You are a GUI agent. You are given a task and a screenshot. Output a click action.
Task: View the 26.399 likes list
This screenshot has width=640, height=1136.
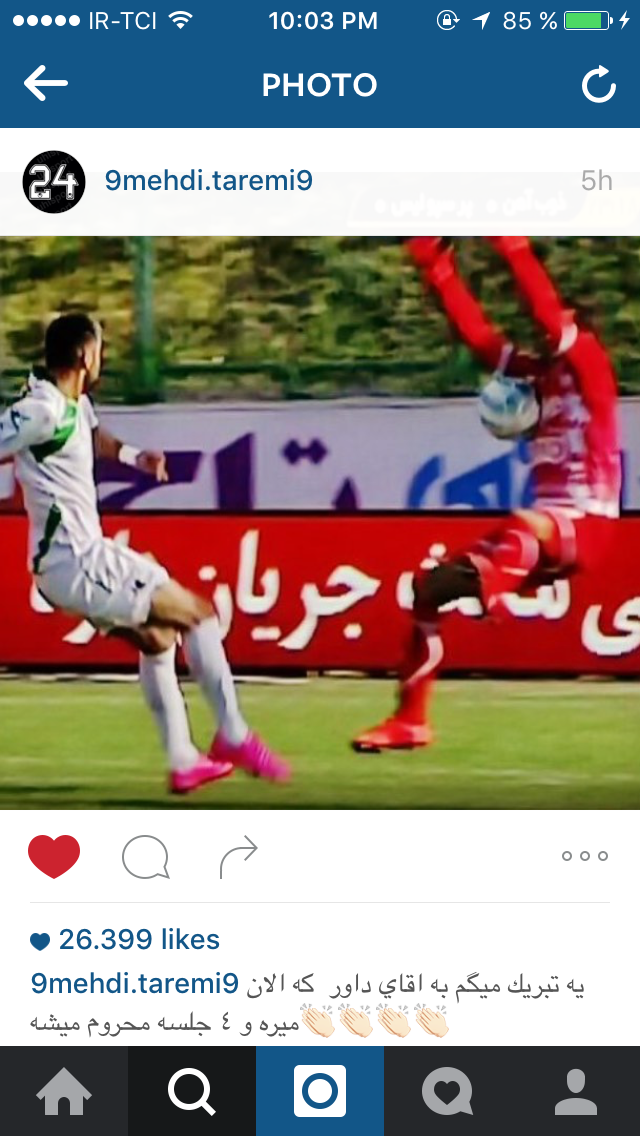pos(125,940)
